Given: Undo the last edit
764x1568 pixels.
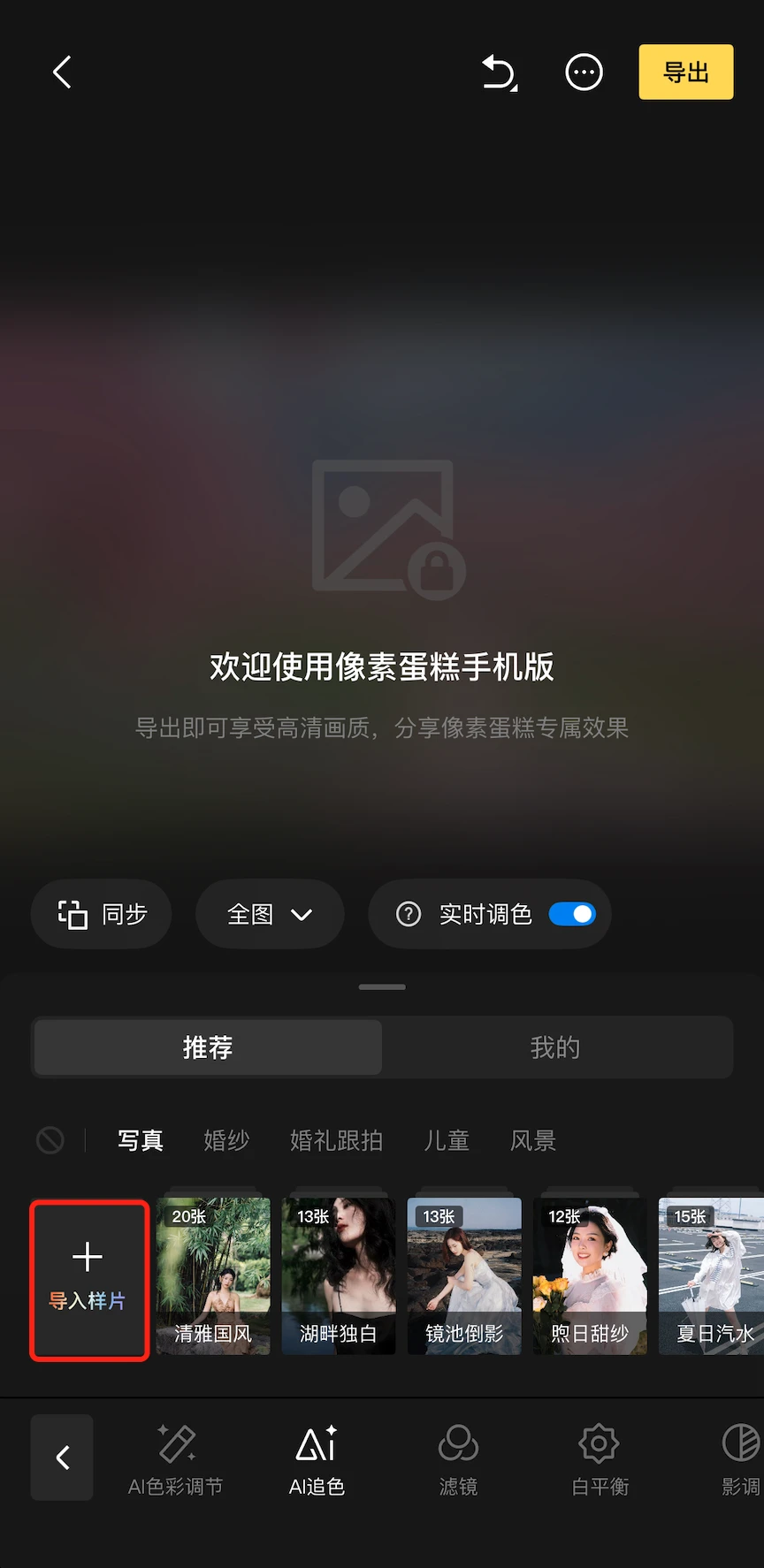Looking at the screenshot, I should [500, 72].
